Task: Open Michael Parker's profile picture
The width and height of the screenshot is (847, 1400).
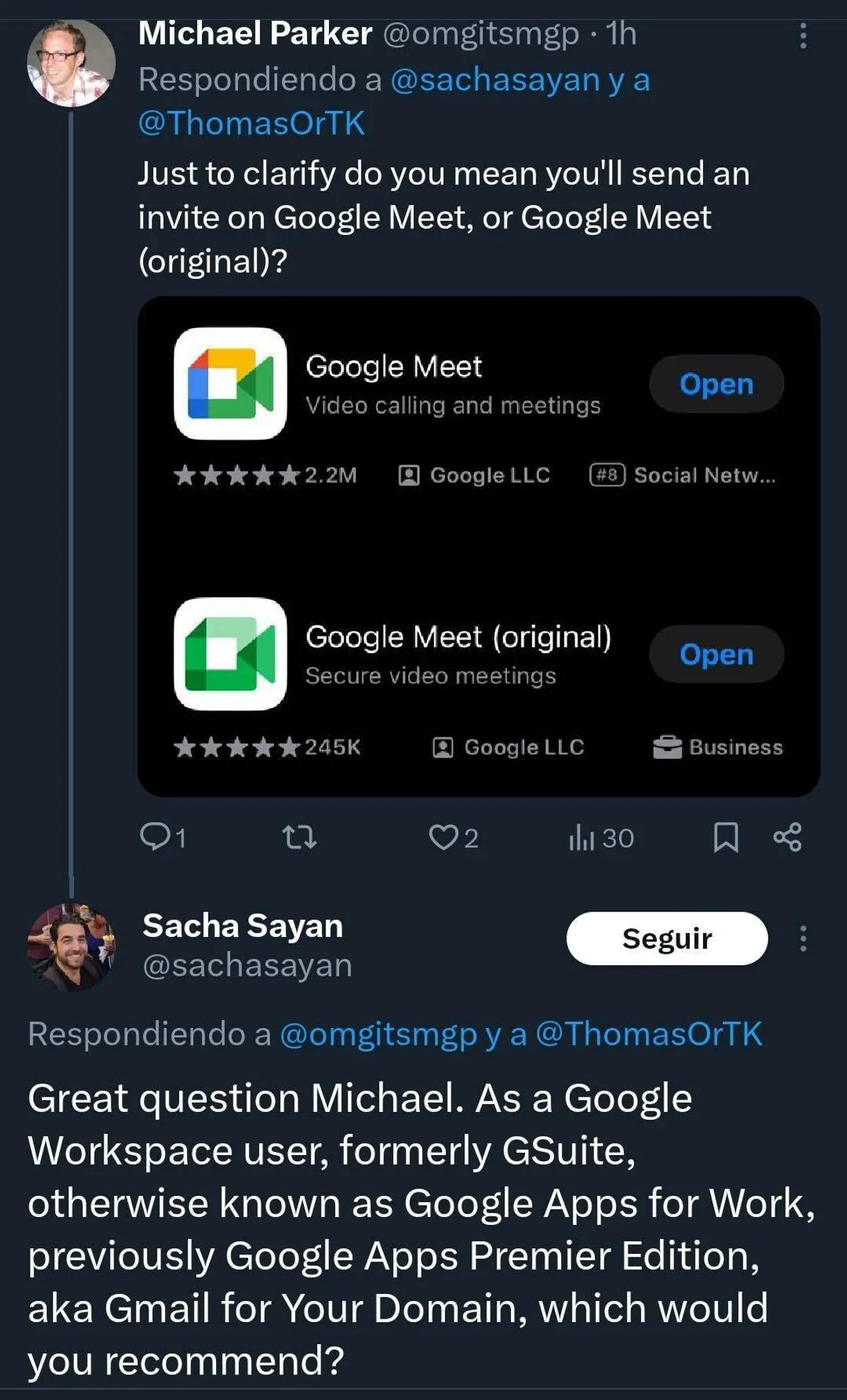Action: [x=71, y=64]
